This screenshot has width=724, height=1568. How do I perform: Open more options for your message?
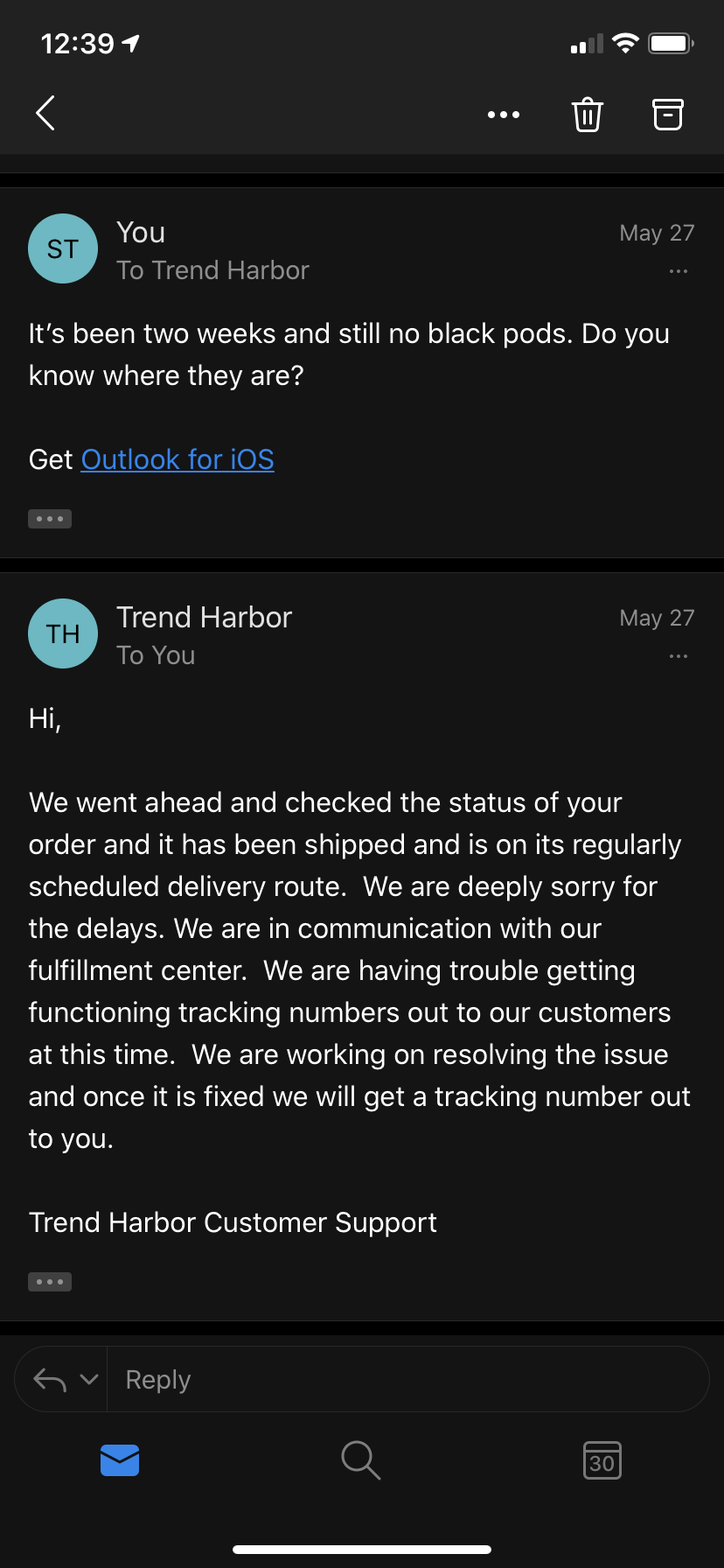pos(679,271)
